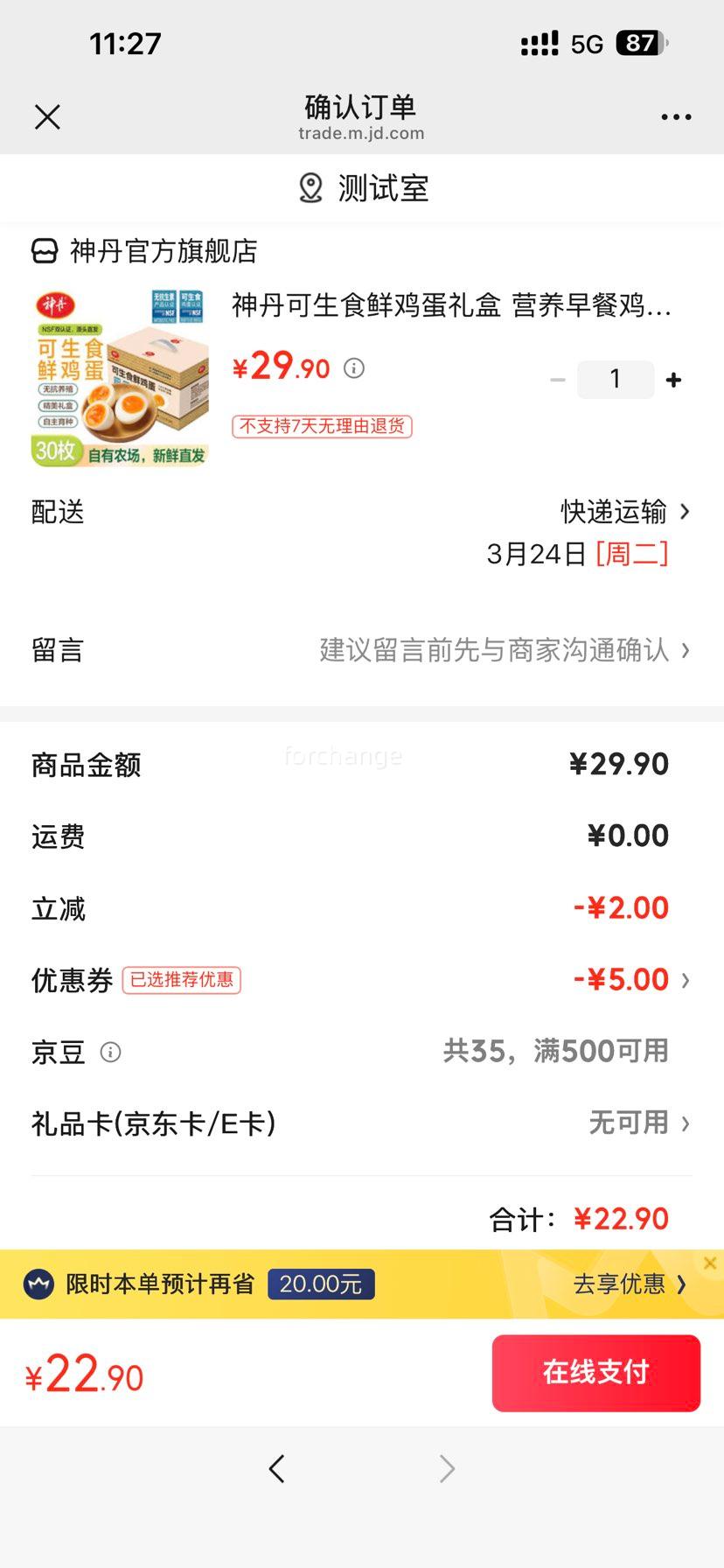Tap the price info icon beside ¥29.90
Viewport: 724px width, 1568px height.
click(354, 368)
